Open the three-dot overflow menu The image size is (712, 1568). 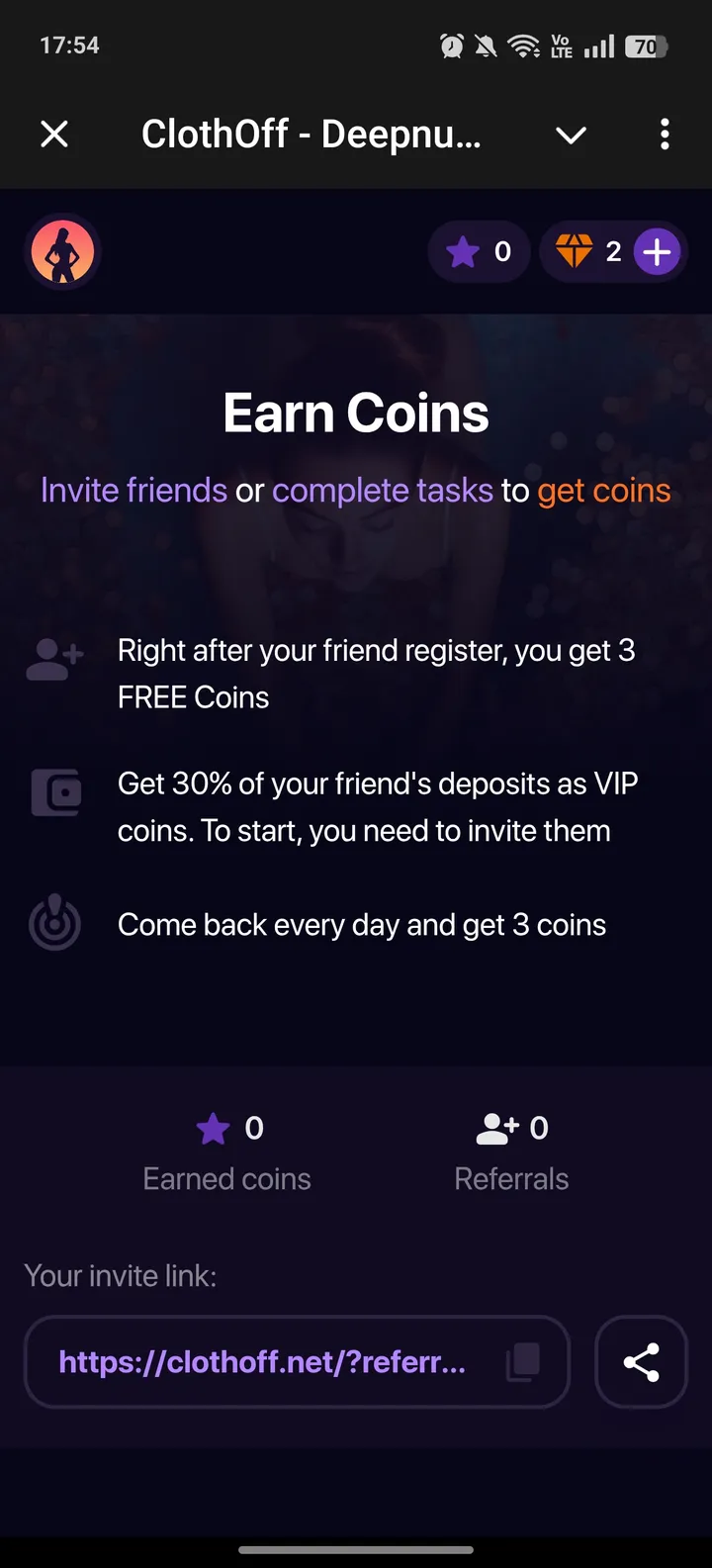click(665, 134)
